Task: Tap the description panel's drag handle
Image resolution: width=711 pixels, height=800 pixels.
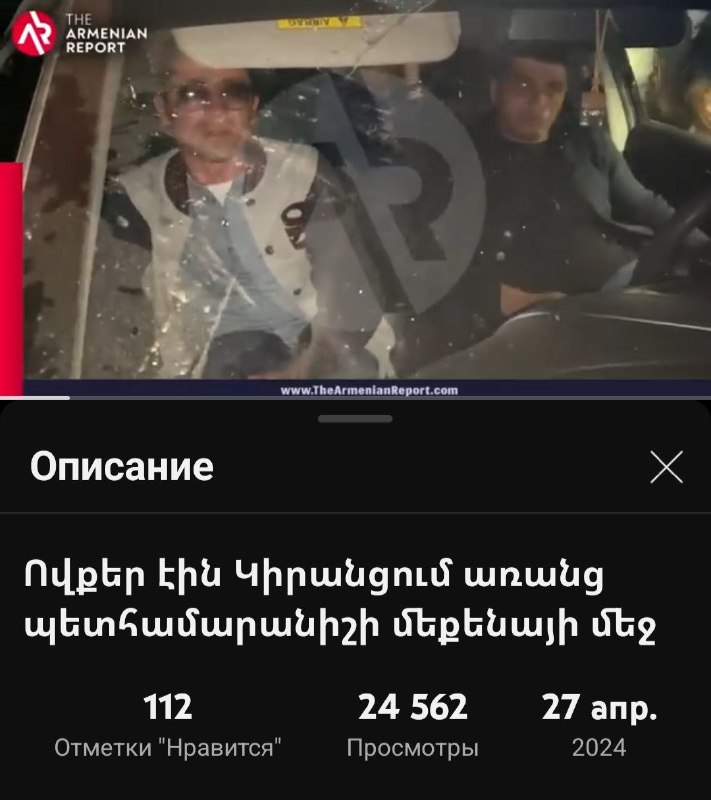Action: tap(355, 419)
